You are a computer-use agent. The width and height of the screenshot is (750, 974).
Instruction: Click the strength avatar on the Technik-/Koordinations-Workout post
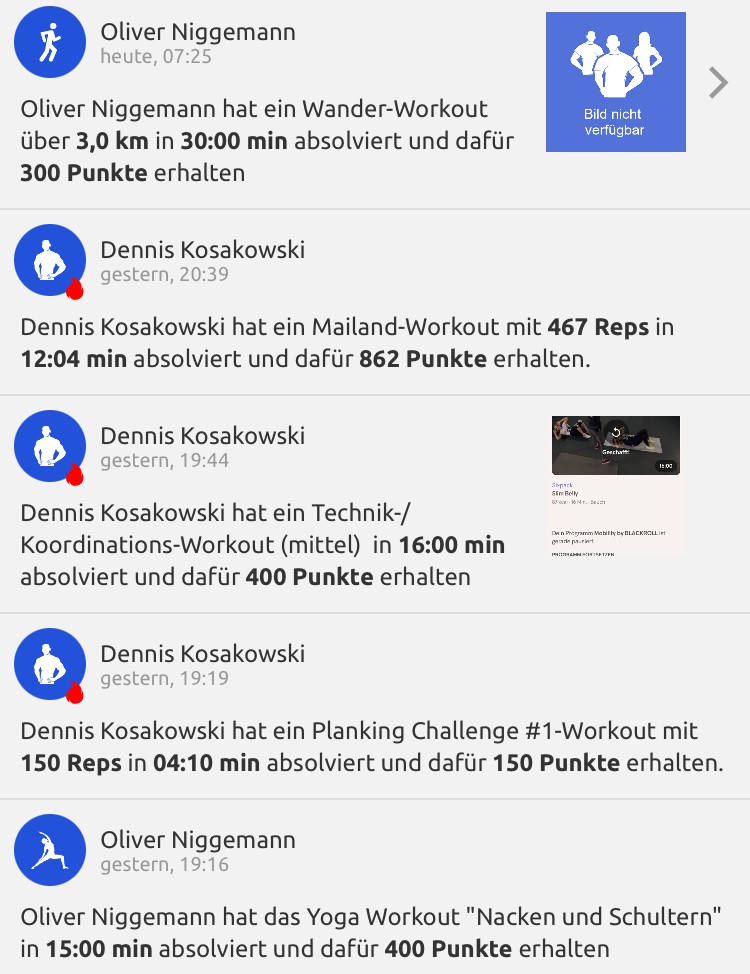click(x=49, y=446)
